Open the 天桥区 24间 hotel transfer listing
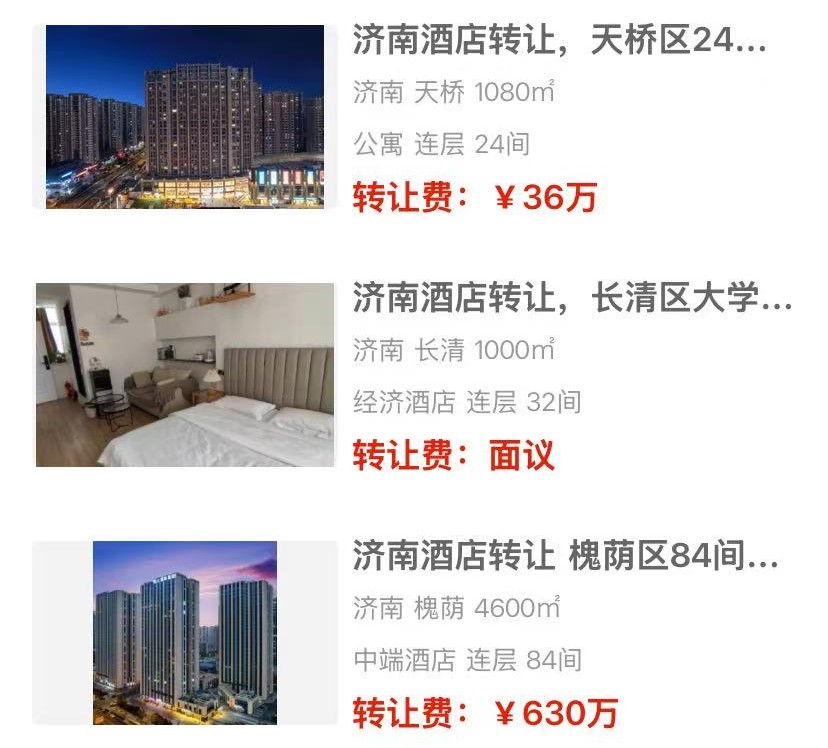Screen dimensions: 828x748 (559, 42)
